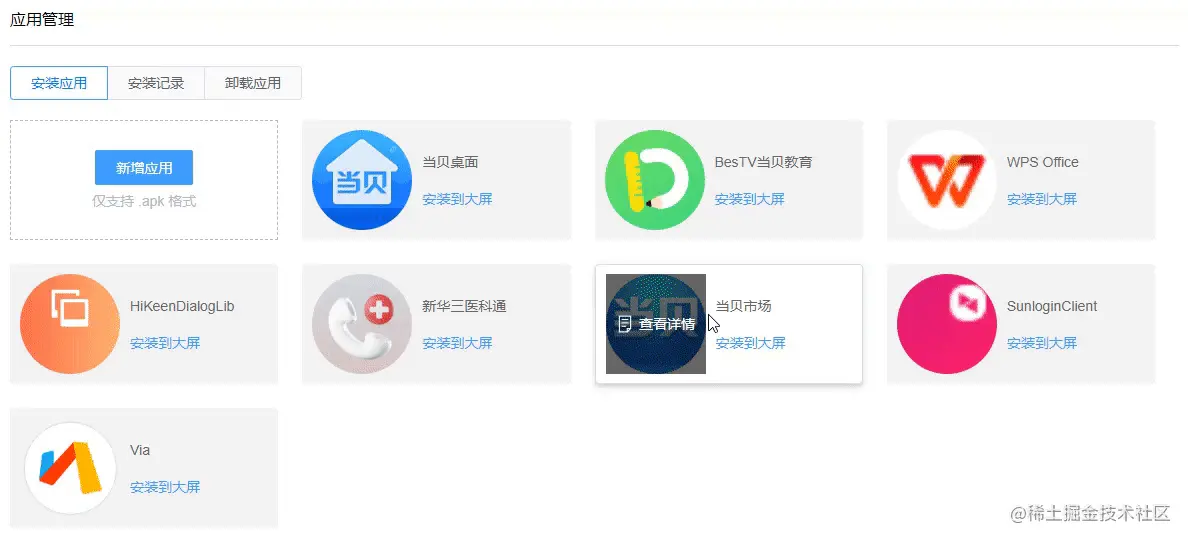Switch to the 安装记录 tab
Image resolution: width=1188 pixels, height=540 pixels.
click(x=156, y=84)
